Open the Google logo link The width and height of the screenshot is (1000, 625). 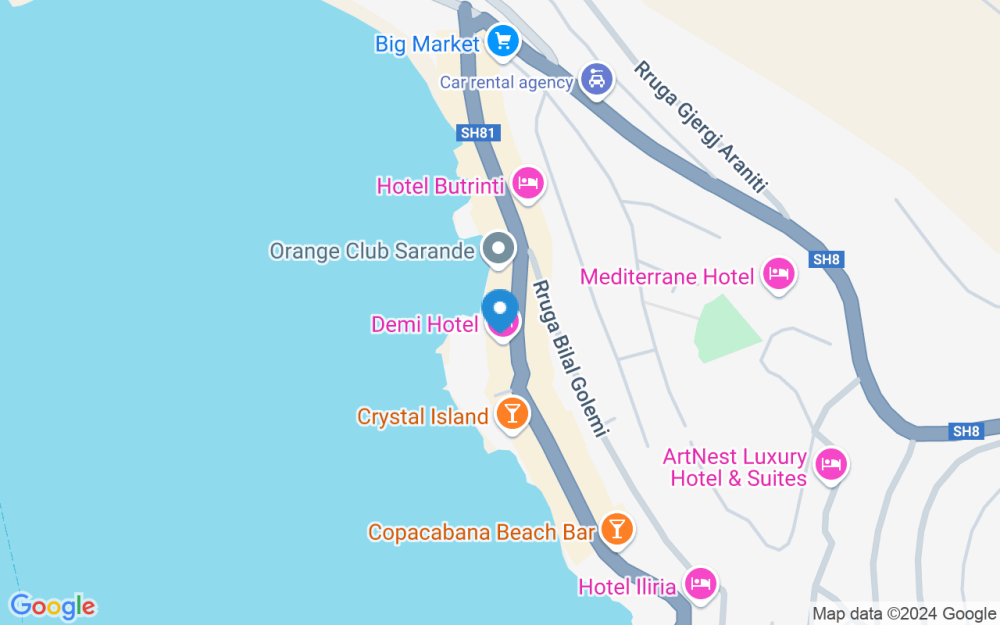click(52, 607)
